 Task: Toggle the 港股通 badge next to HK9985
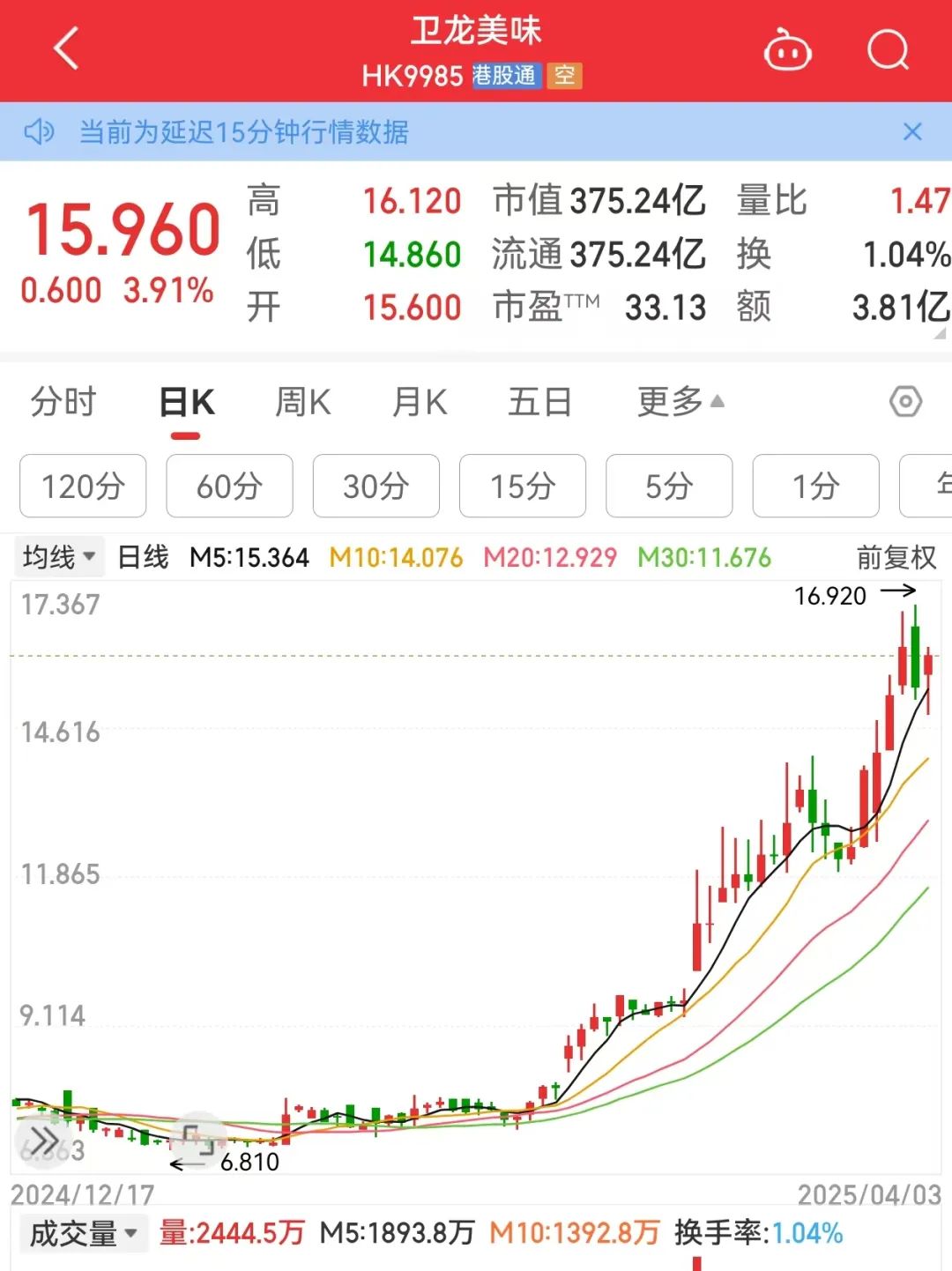[504, 77]
